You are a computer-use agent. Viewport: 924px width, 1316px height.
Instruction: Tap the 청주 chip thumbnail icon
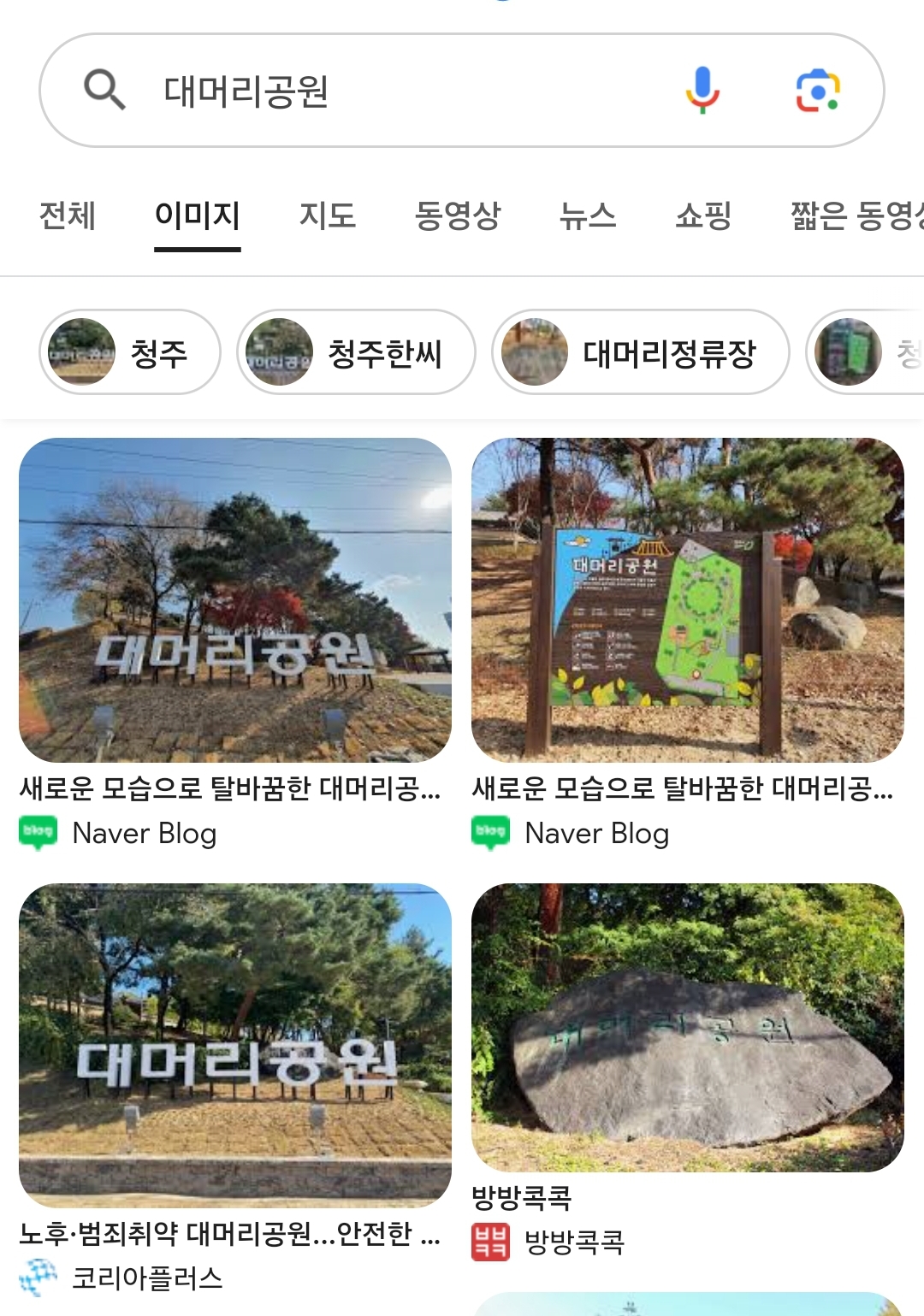tap(80, 351)
